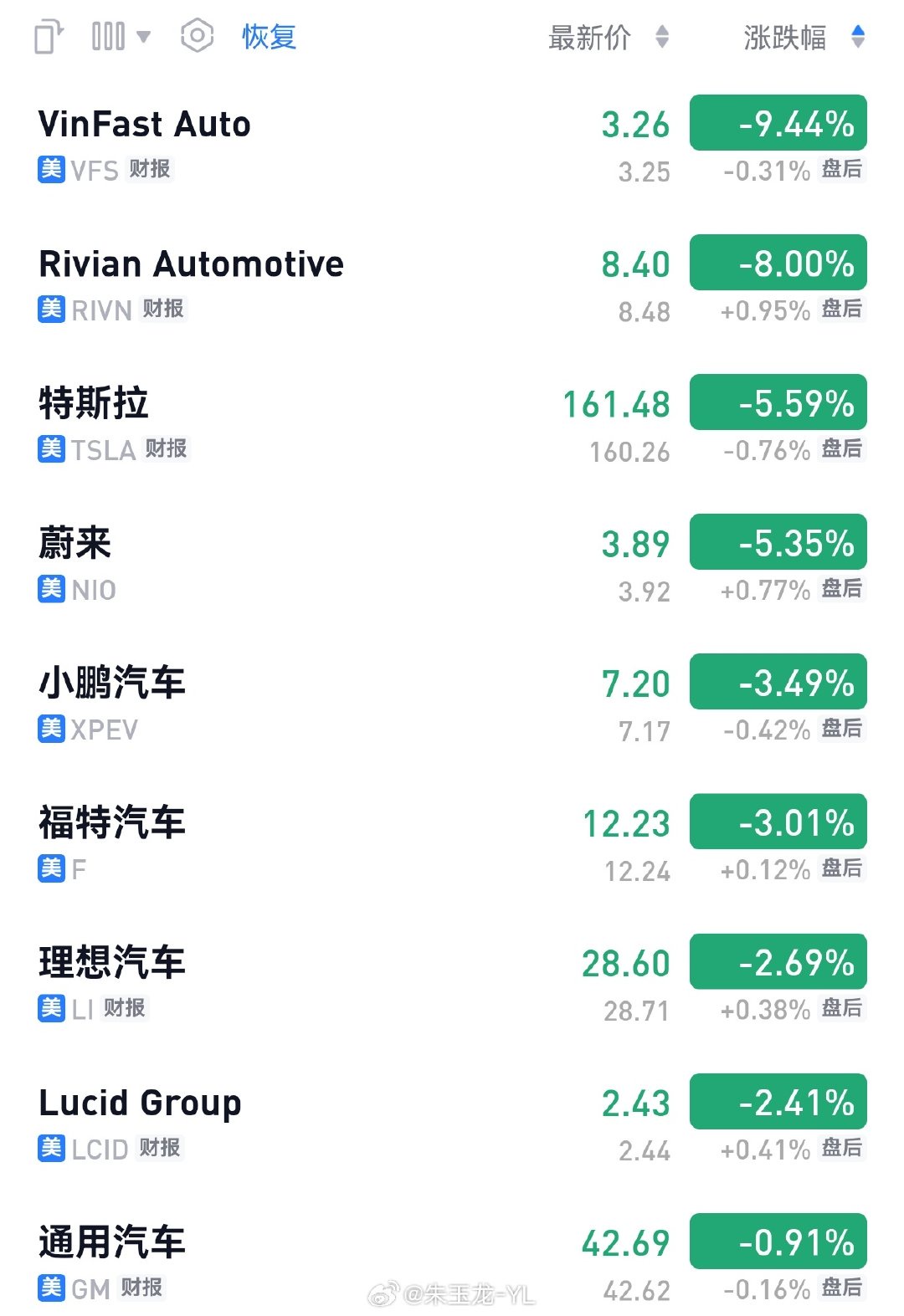
Task: Tap the -9.44% change badge for VinFast
Action: [778, 124]
